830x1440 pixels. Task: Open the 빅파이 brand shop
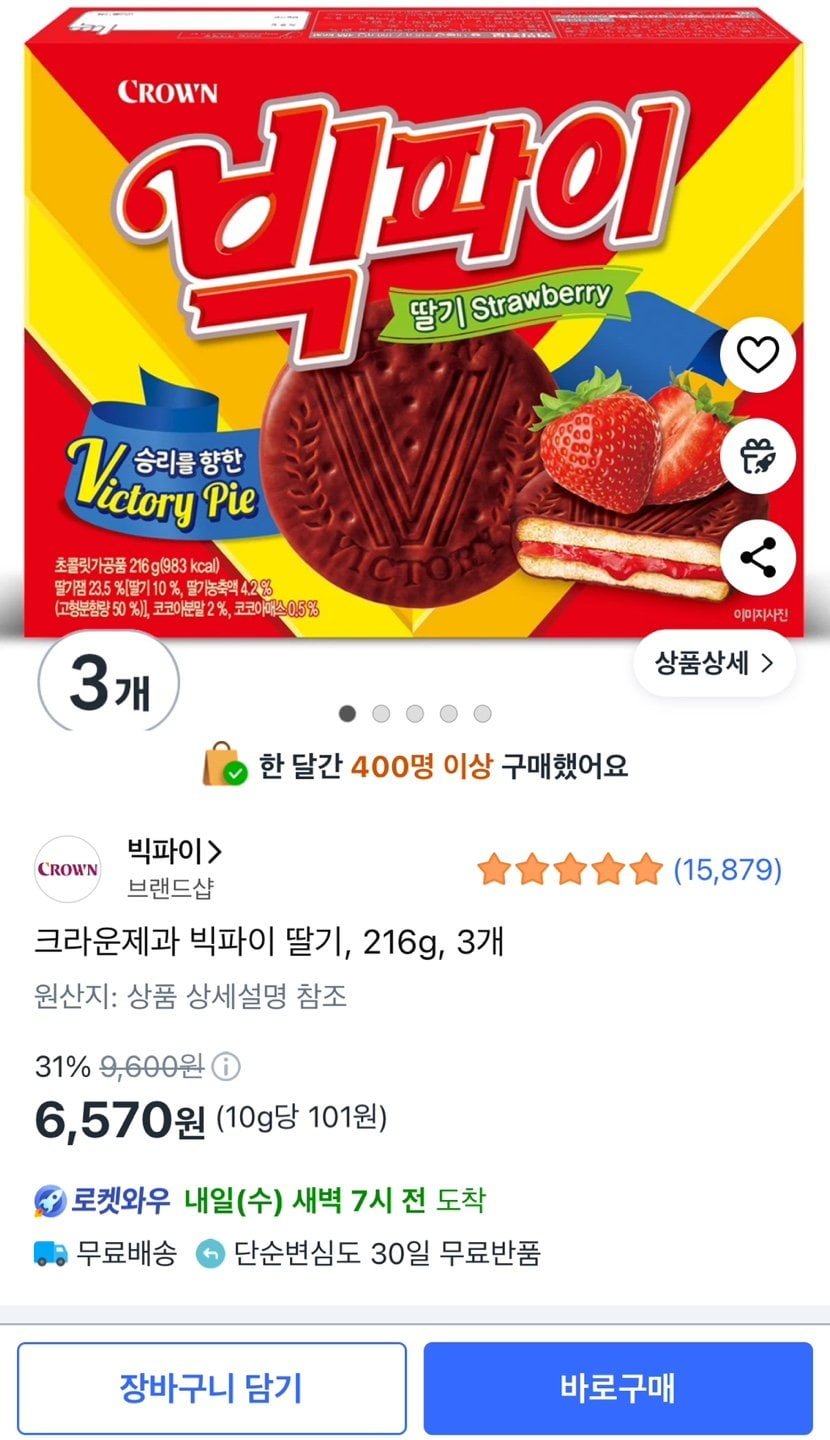click(175, 852)
